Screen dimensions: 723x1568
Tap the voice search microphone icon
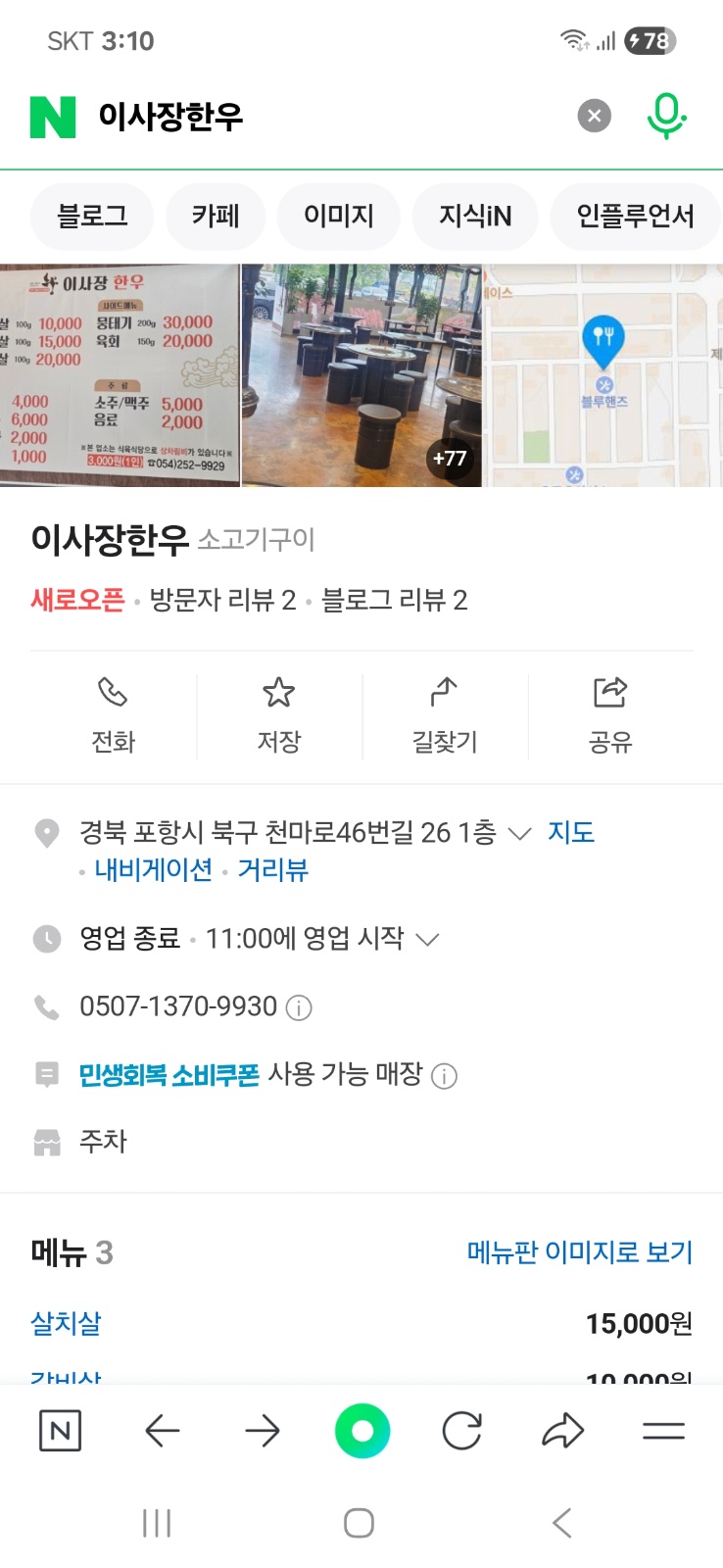pos(665,116)
